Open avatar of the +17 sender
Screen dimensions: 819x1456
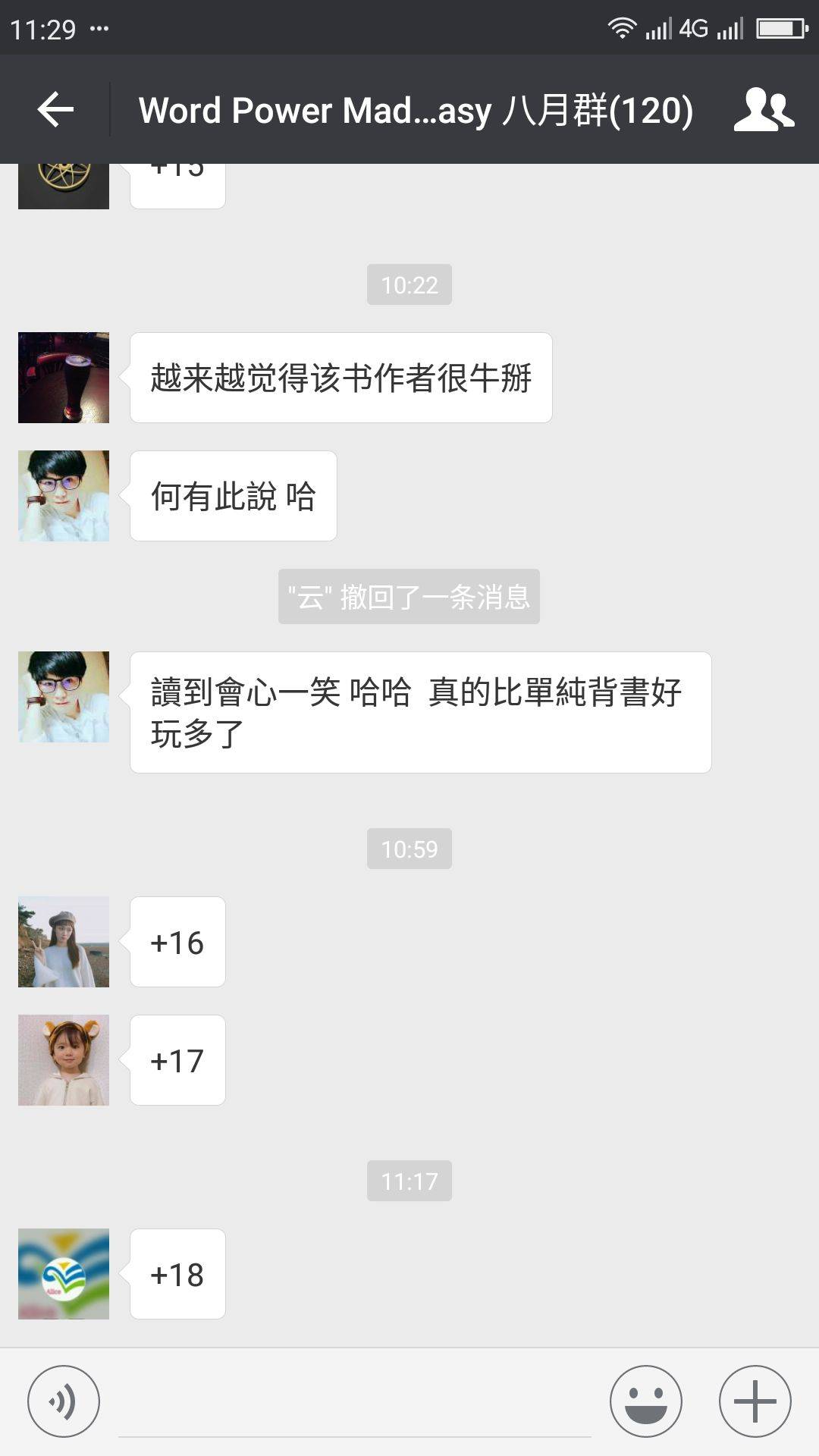click(64, 1060)
